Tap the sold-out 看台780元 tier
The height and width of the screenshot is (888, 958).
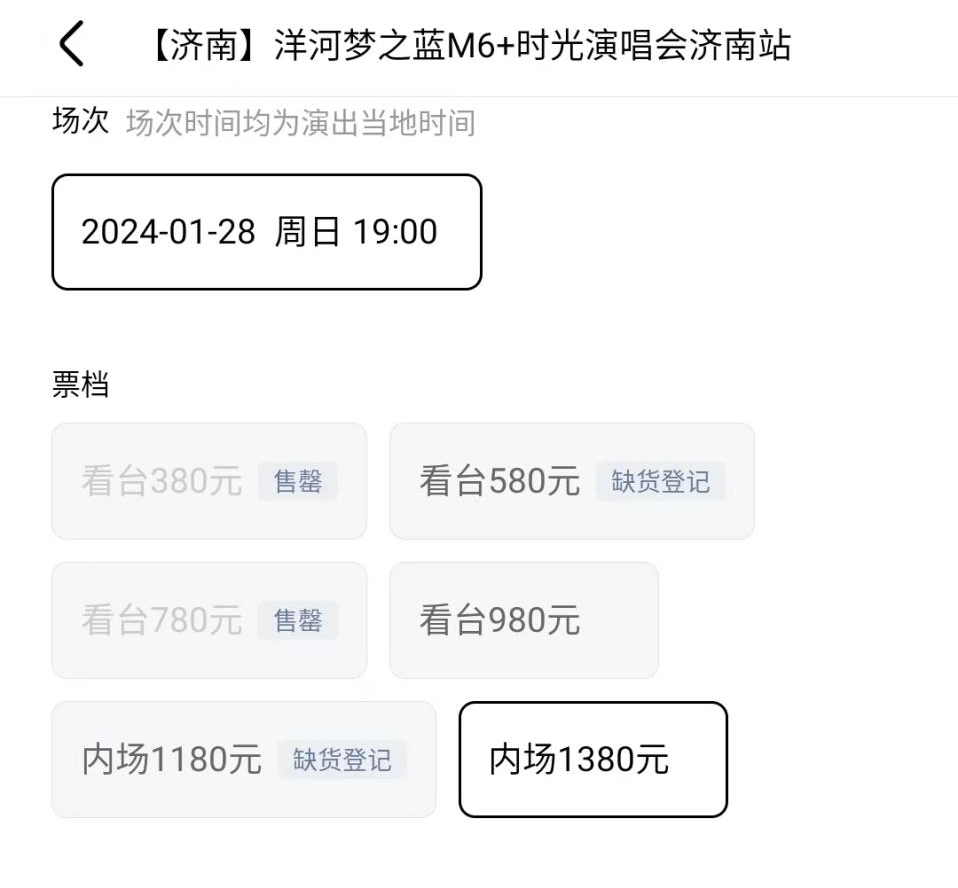click(x=208, y=620)
